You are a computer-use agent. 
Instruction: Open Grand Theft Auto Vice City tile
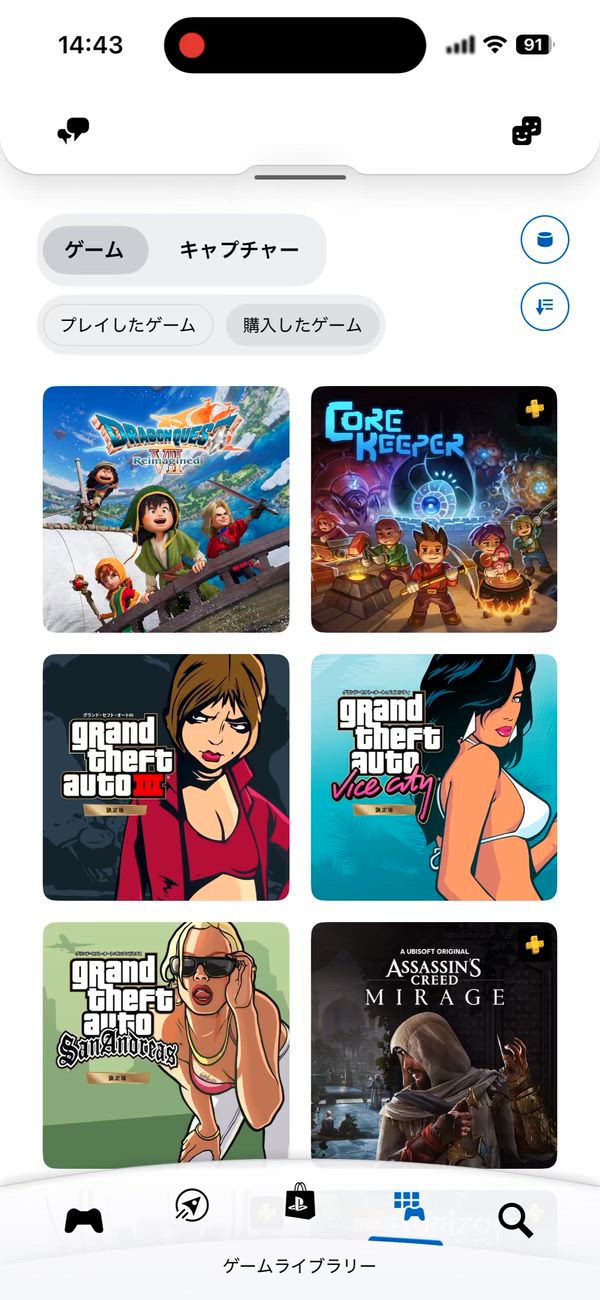(434, 777)
